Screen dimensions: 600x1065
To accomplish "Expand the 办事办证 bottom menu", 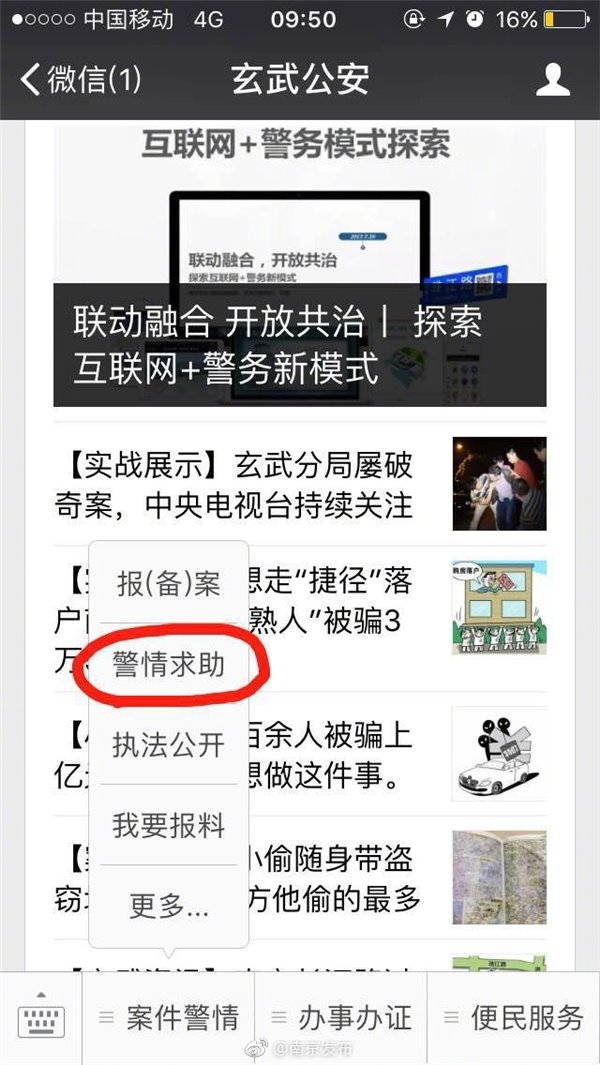I will (341, 1018).
